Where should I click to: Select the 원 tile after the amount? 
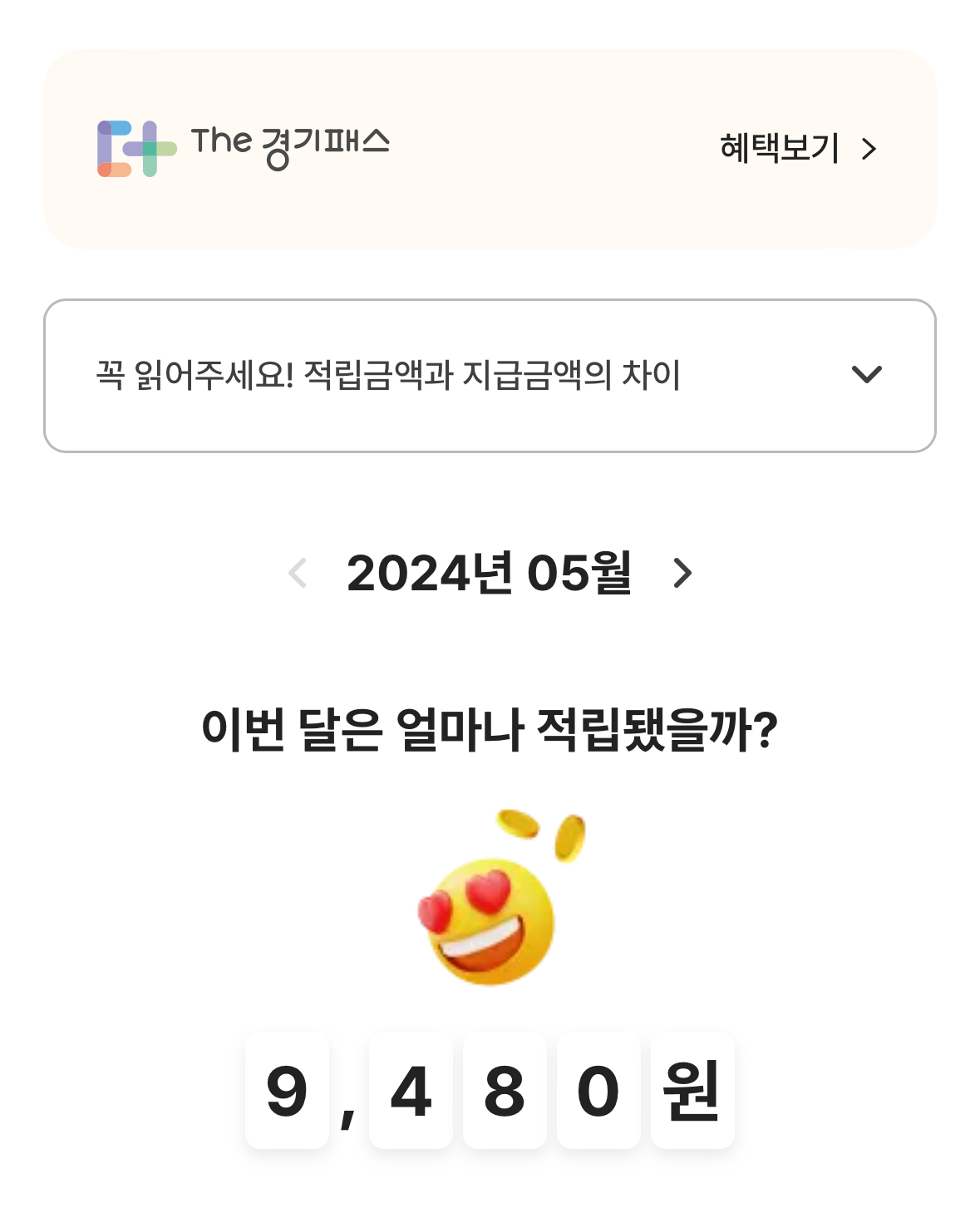tap(692, 1095)
